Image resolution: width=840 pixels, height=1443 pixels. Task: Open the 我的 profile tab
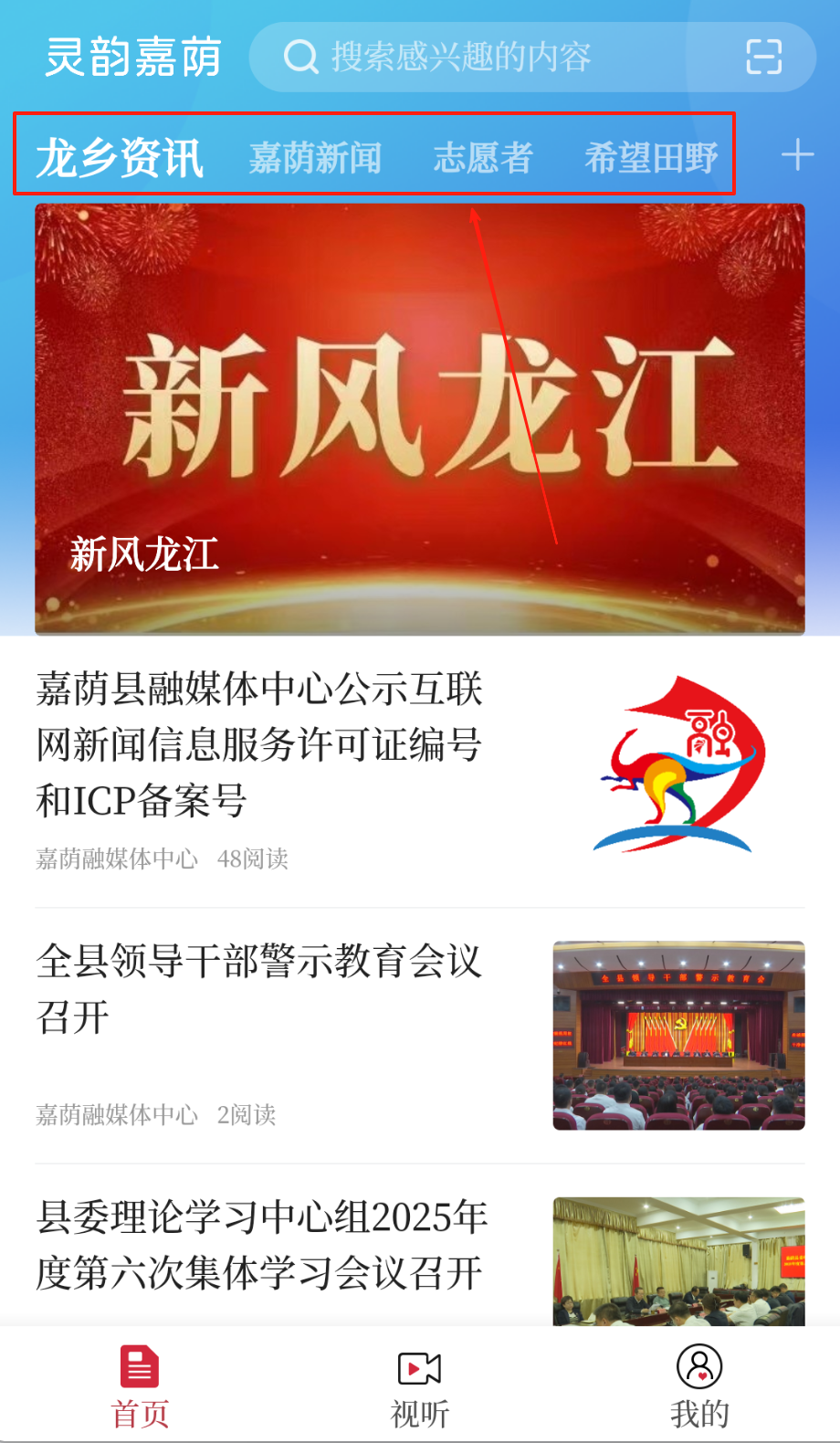pos(699,1385)
